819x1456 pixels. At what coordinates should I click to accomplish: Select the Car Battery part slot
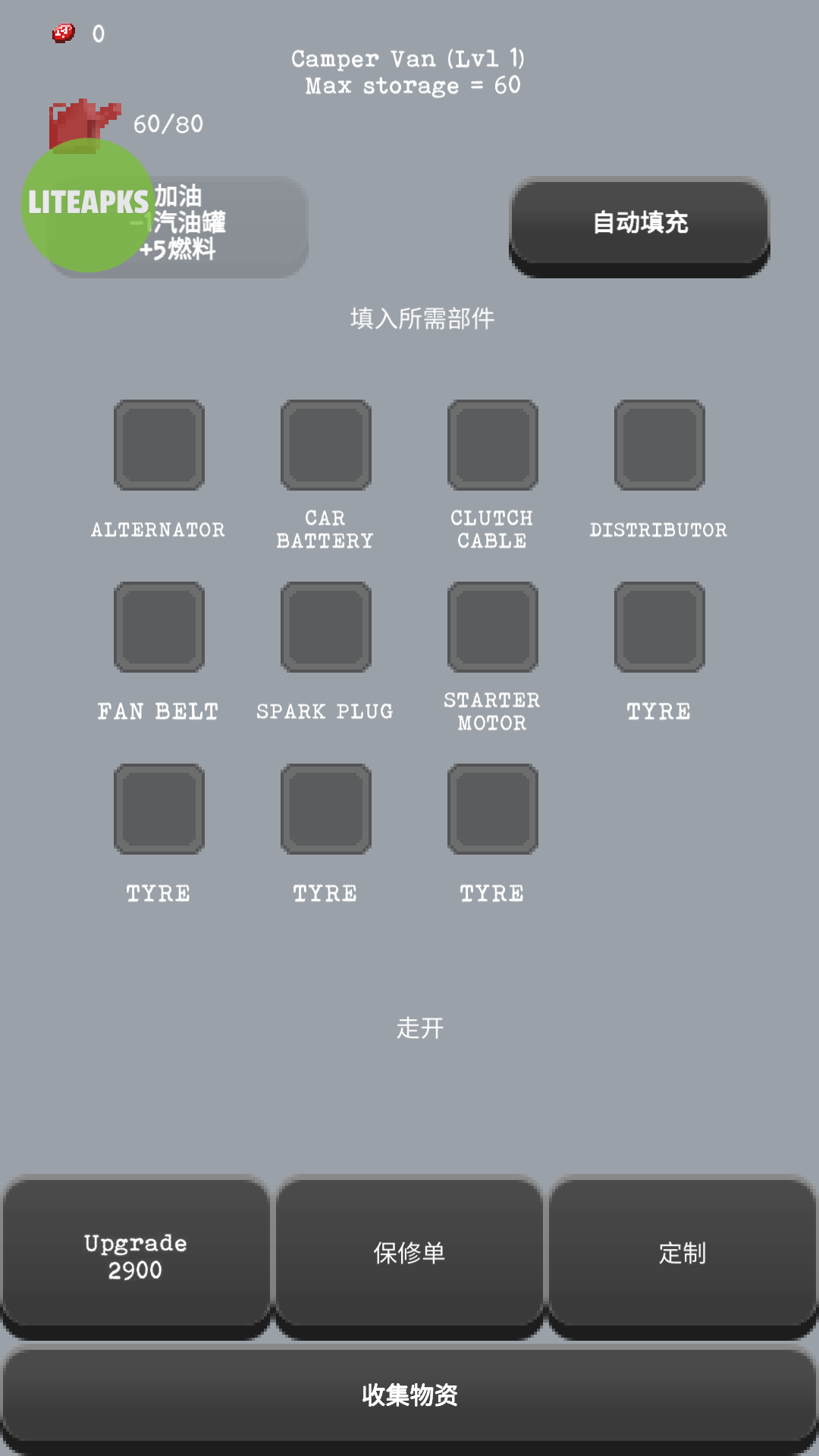point(326,445)
